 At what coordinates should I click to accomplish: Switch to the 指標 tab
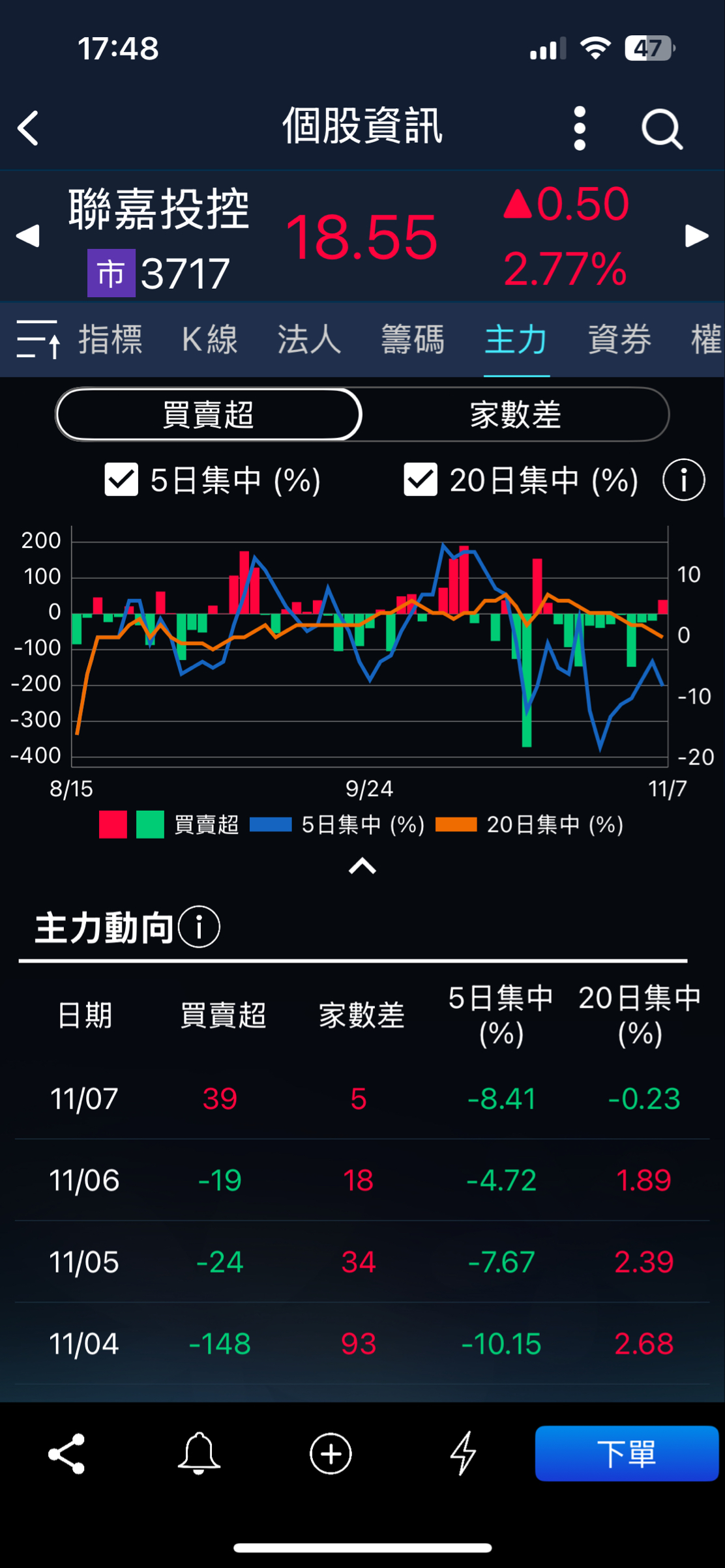pyautogui.click(x=110, y=340)
